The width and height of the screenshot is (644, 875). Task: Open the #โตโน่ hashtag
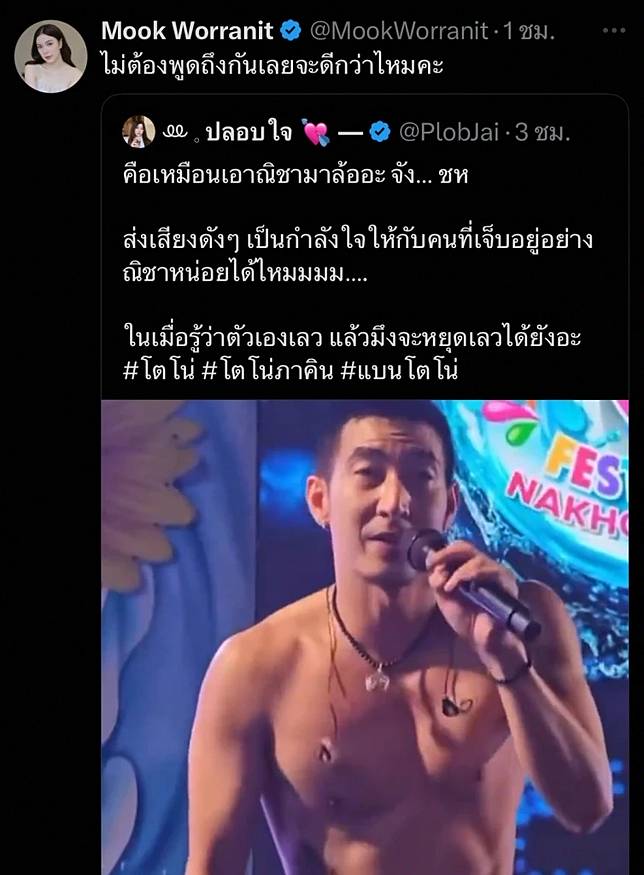pos(150,367)
